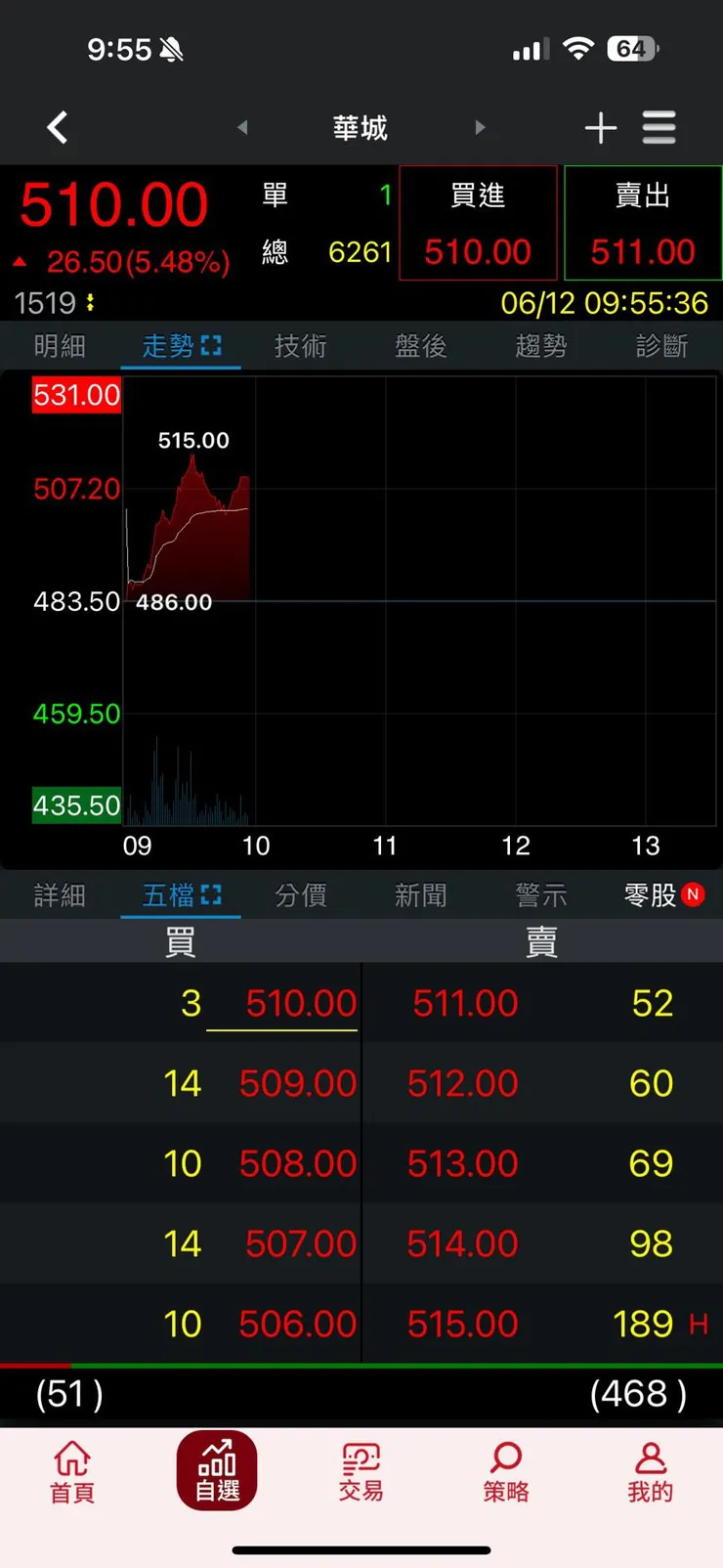Tap the 買進 510.00 buy button
The image size is (723, 1568).
pyautogui.click(x=478, y=224)
